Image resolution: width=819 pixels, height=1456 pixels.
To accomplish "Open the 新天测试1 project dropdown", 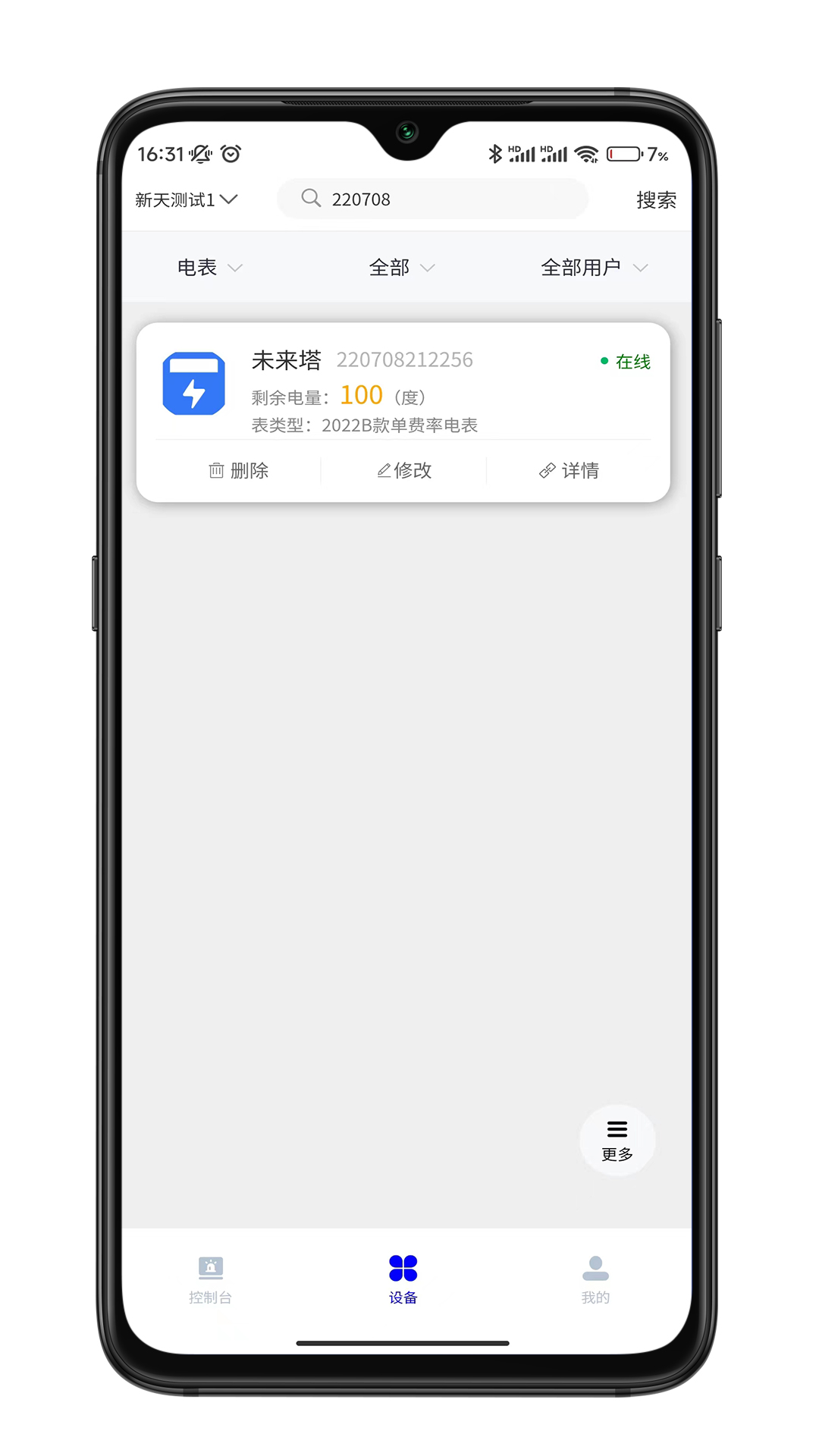I will [x=186, y=199].
